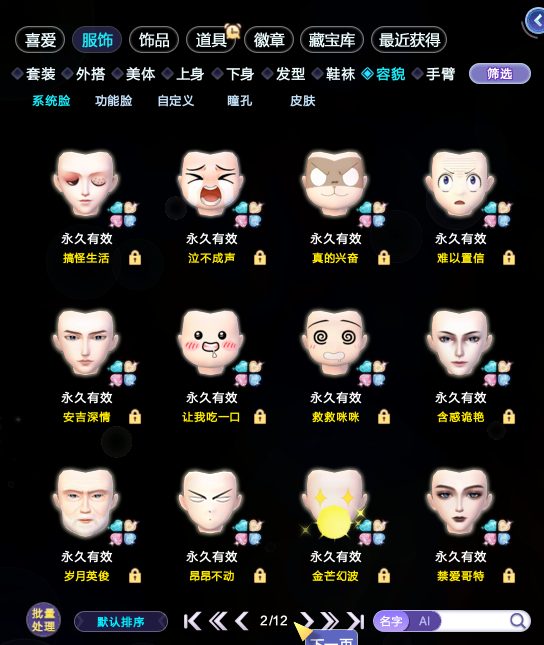This screenshot has width=544, height=645.
Task: Open the 道具 tab
Action: [x=211, y=40]
